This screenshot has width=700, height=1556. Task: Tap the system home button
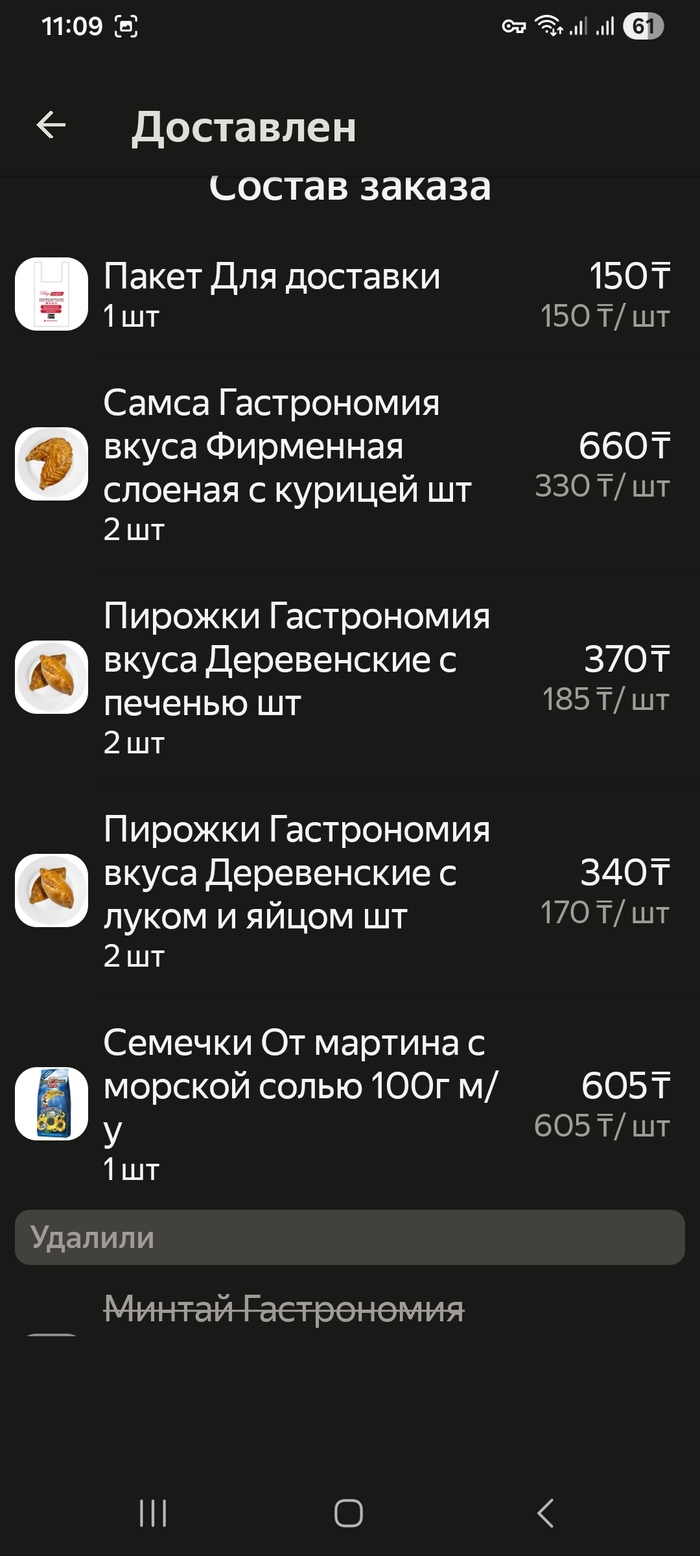pos(348,1513)
